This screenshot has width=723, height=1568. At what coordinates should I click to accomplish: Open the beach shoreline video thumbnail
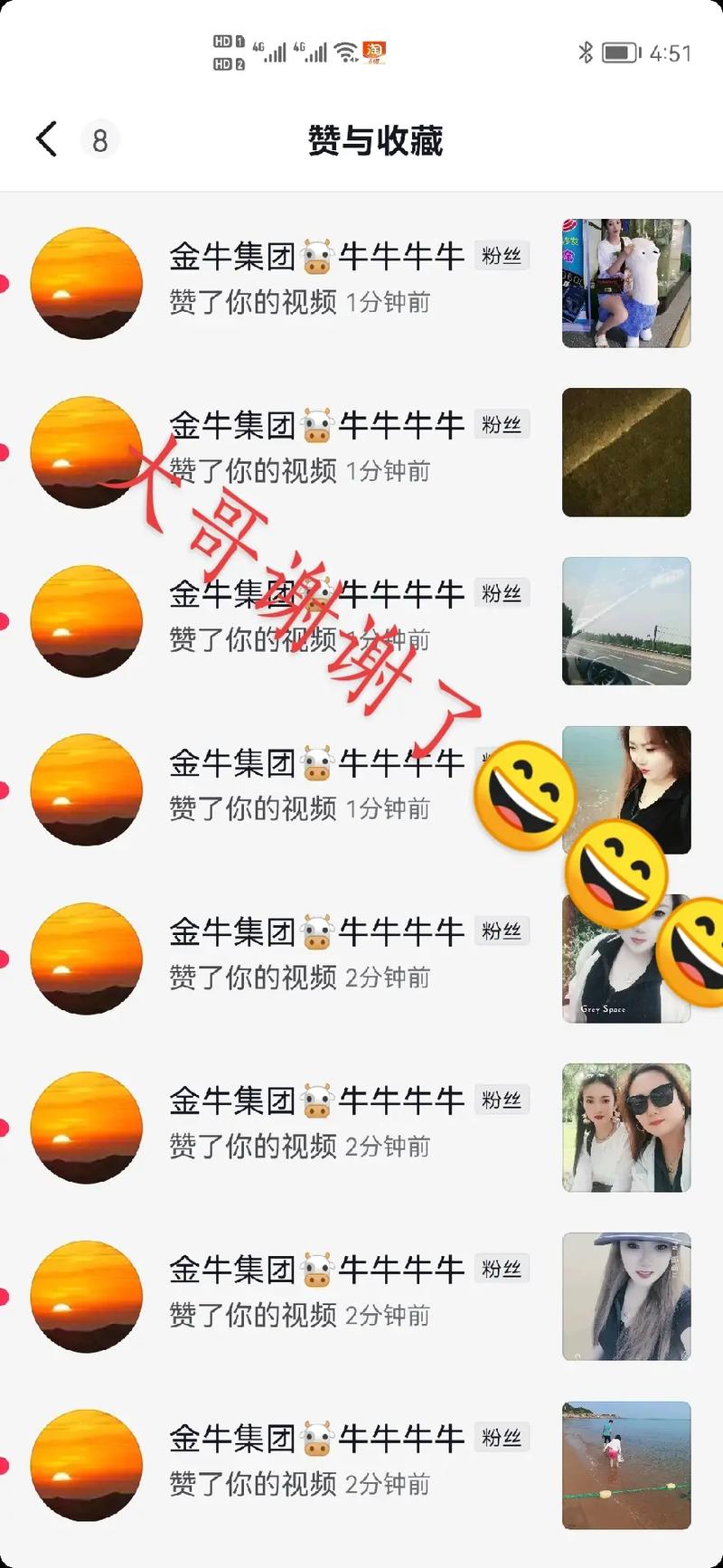tap(626, 1465)
